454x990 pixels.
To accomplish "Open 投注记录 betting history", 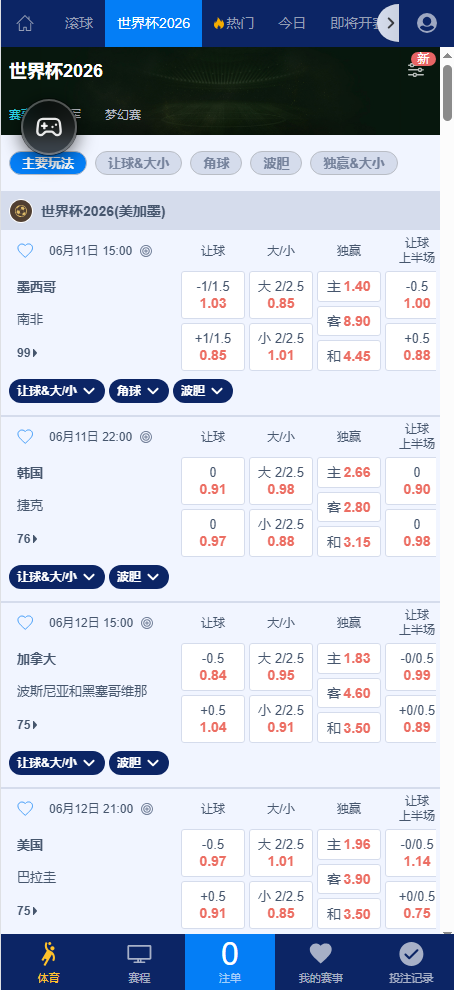I will pyautogui.click(x=411, y=963).
